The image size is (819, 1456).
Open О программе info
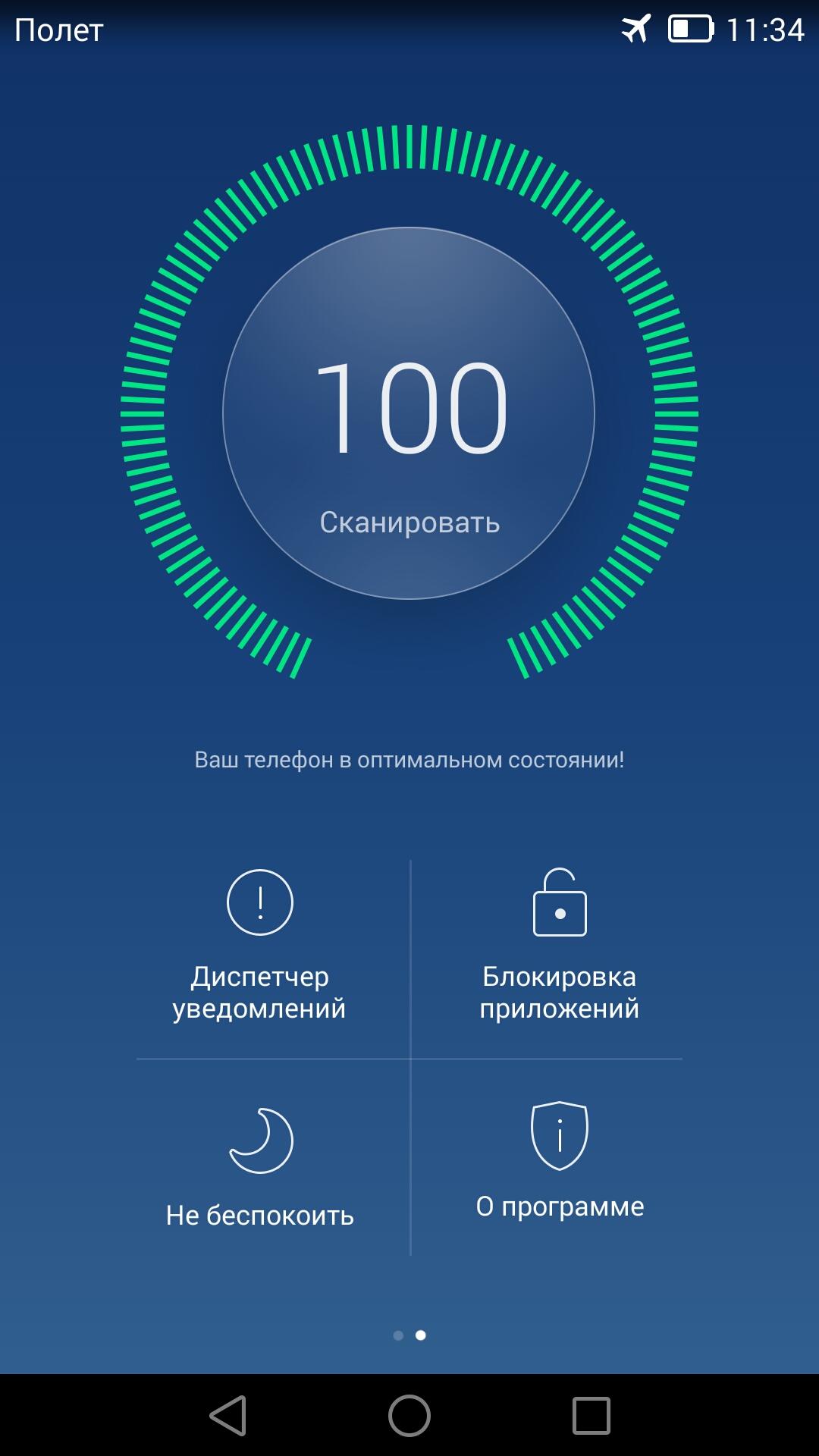point(560,1160)
